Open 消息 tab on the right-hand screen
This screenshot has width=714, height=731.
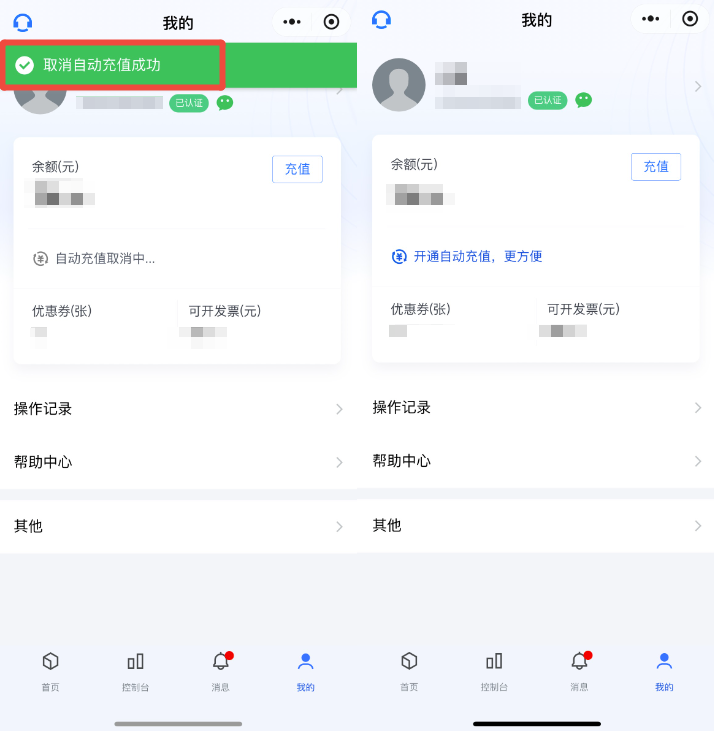579,670
